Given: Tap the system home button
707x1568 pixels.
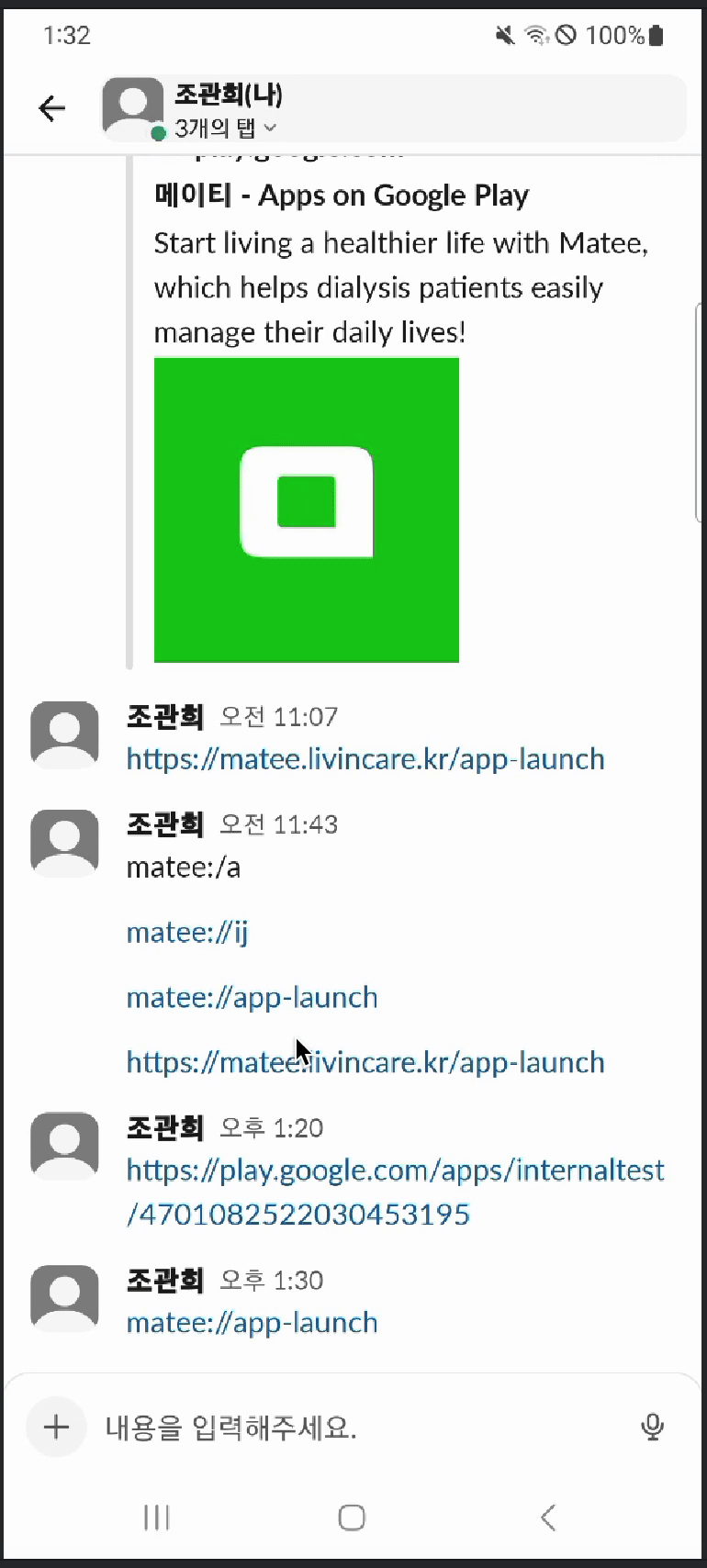Looking at the screenshot, I should tap(352, 1518).
